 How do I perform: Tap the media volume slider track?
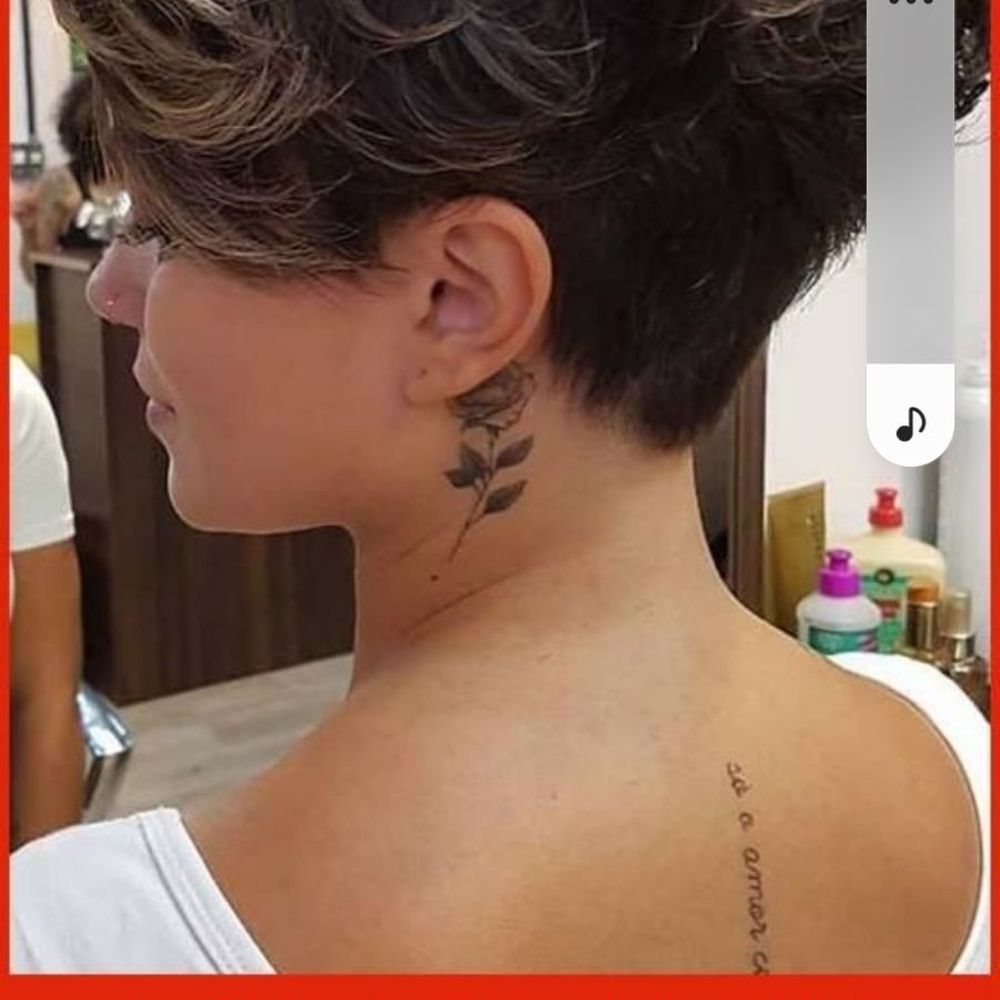pos(910,200)
